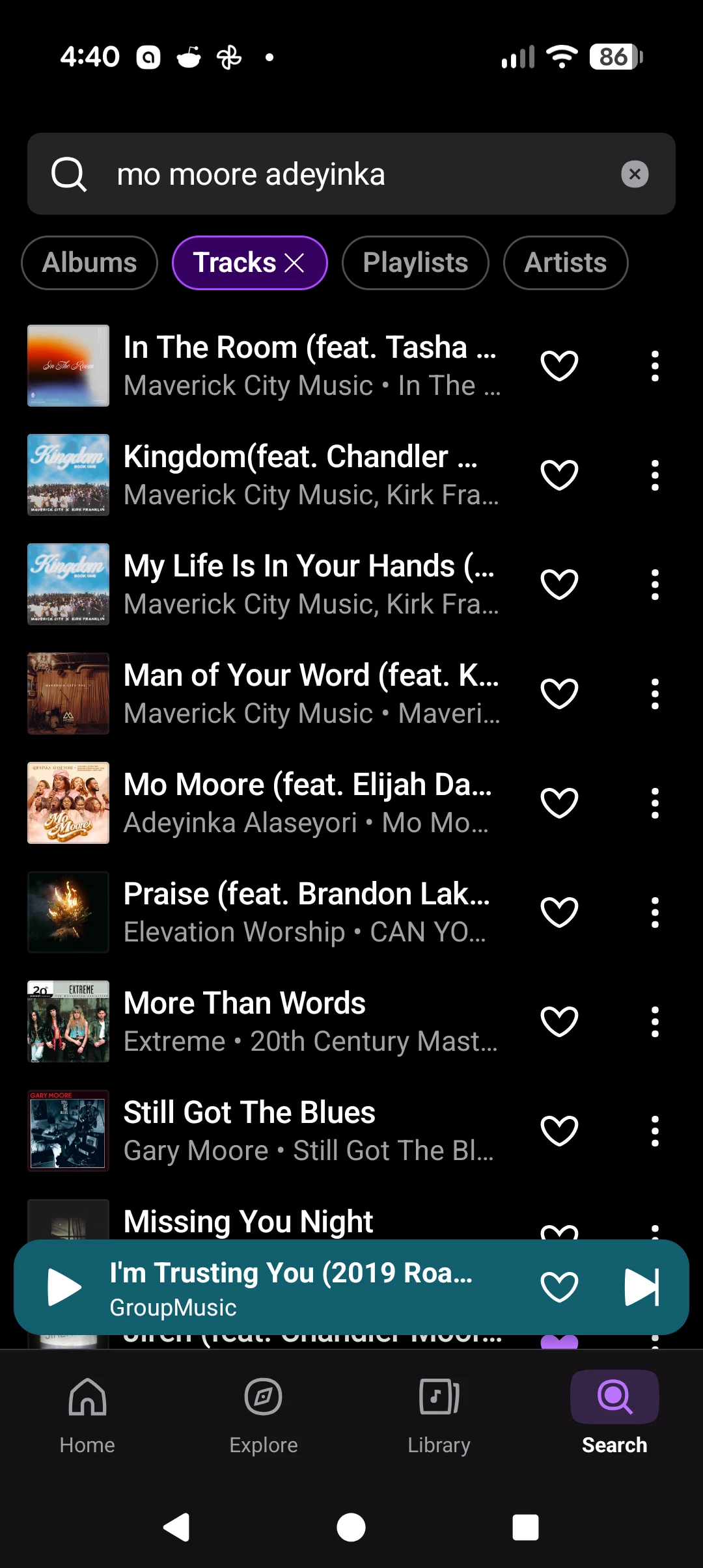703x1568 pixels.
Task: Filter results by Playlists
Action: tap(415, 263)
